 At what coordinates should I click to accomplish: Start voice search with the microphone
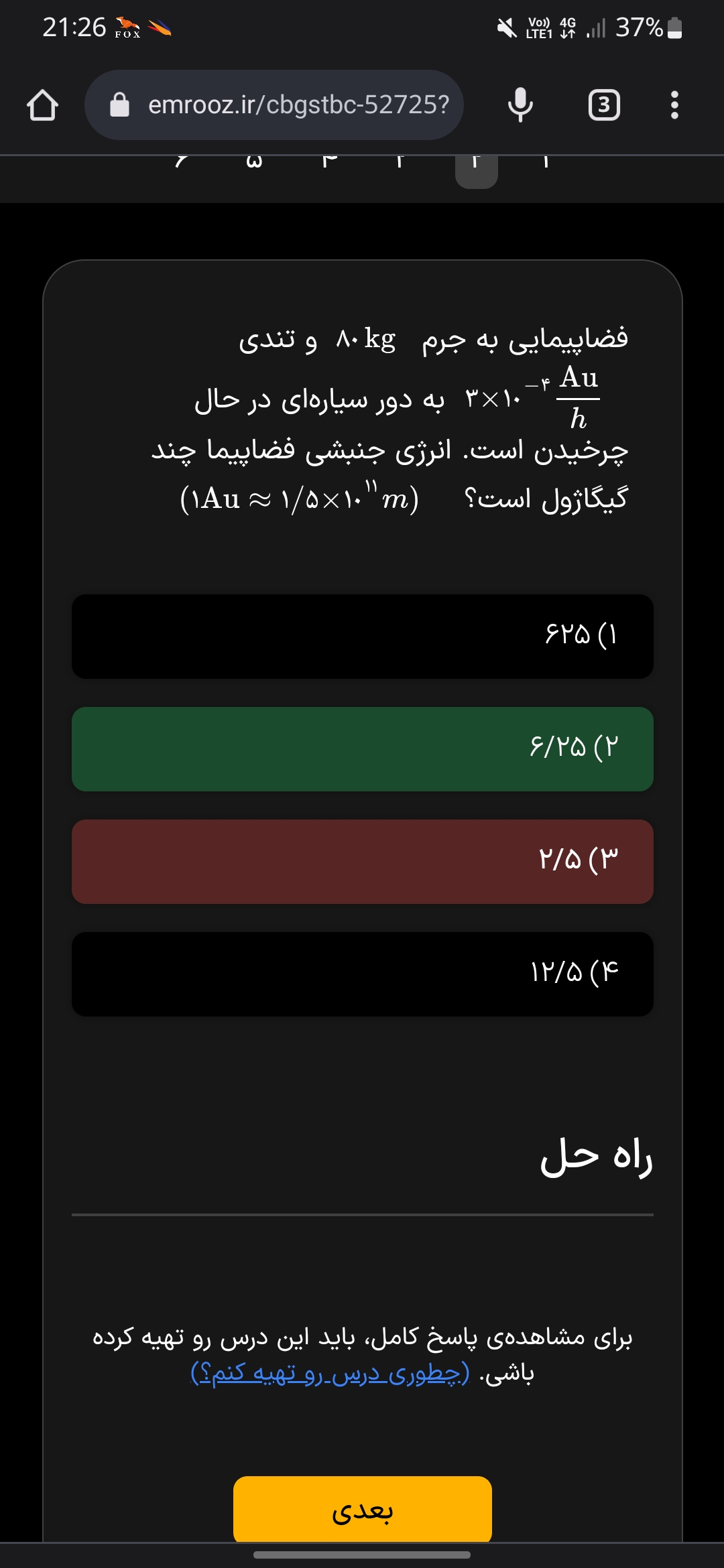click(x=520, y=105)
